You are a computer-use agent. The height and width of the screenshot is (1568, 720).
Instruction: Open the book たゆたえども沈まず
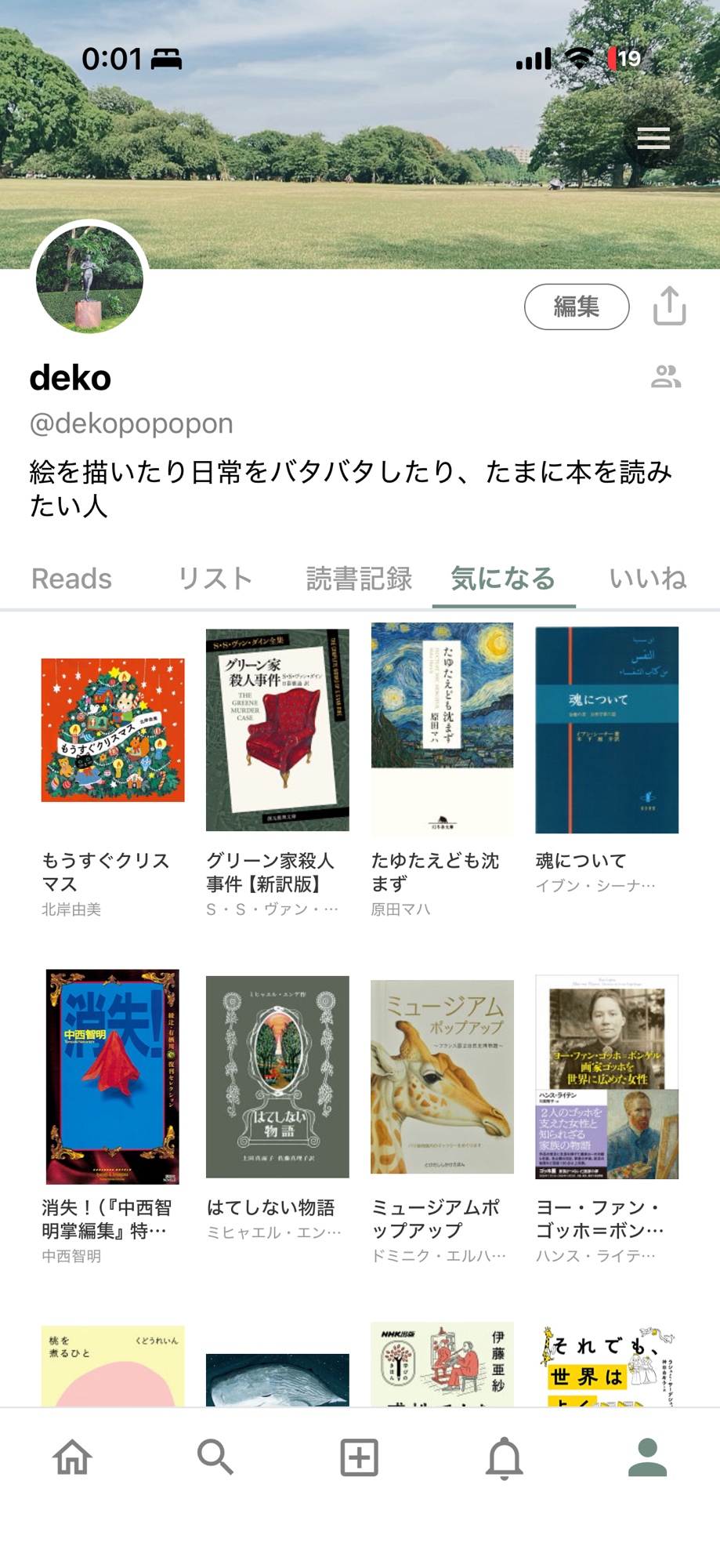click(x=442, y=730)
